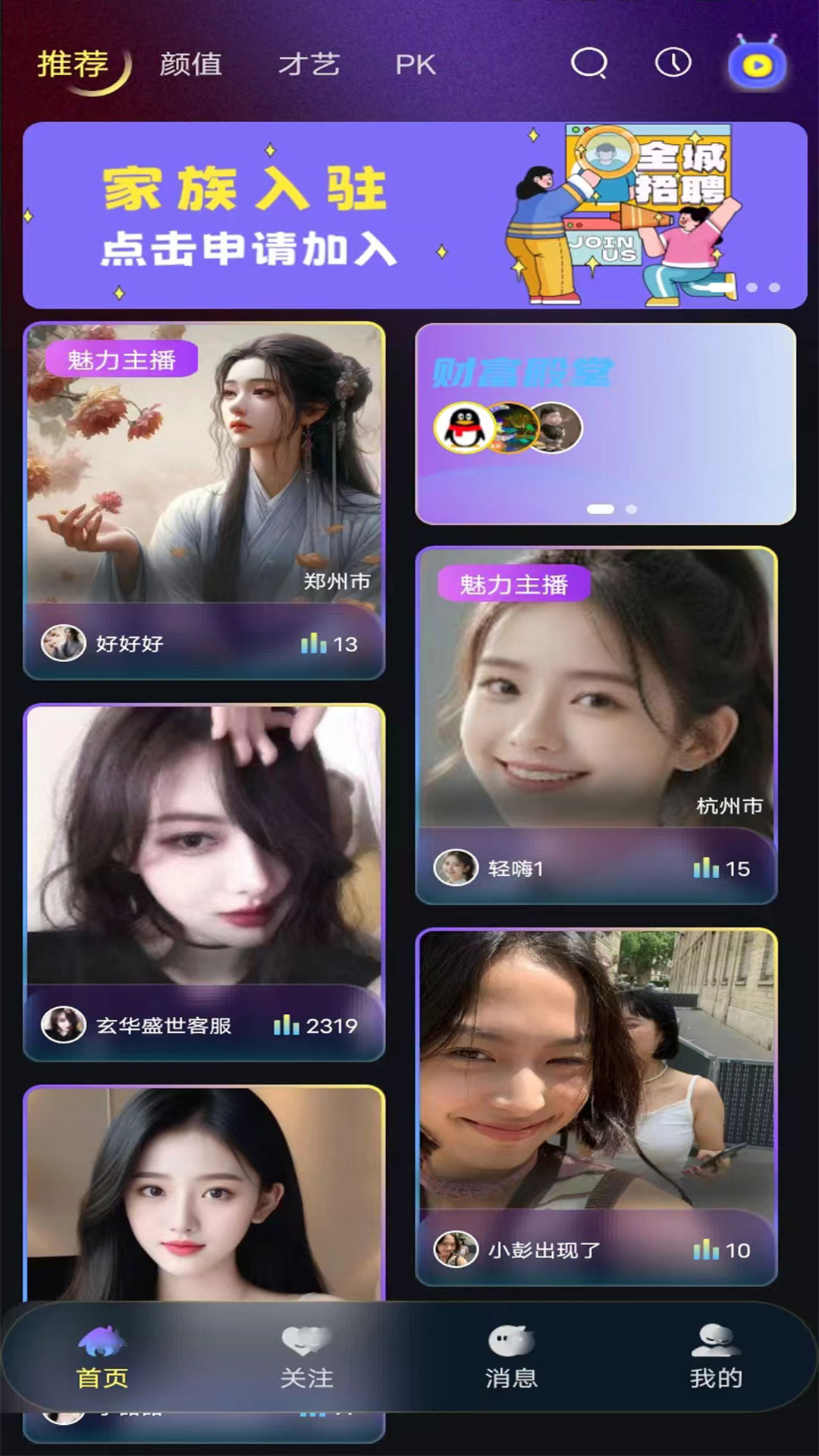Tap the 首页 tab
Image resolution: width=819 pixels, height=1456 pixels.
click(x=102, y=1357)
